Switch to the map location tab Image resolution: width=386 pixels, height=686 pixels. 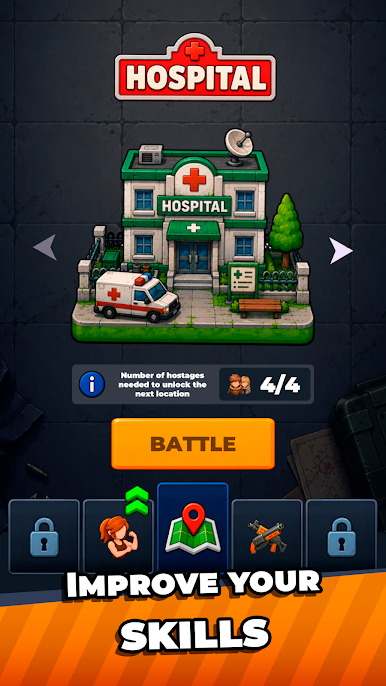pyautogui.click(x=193, y=528)
